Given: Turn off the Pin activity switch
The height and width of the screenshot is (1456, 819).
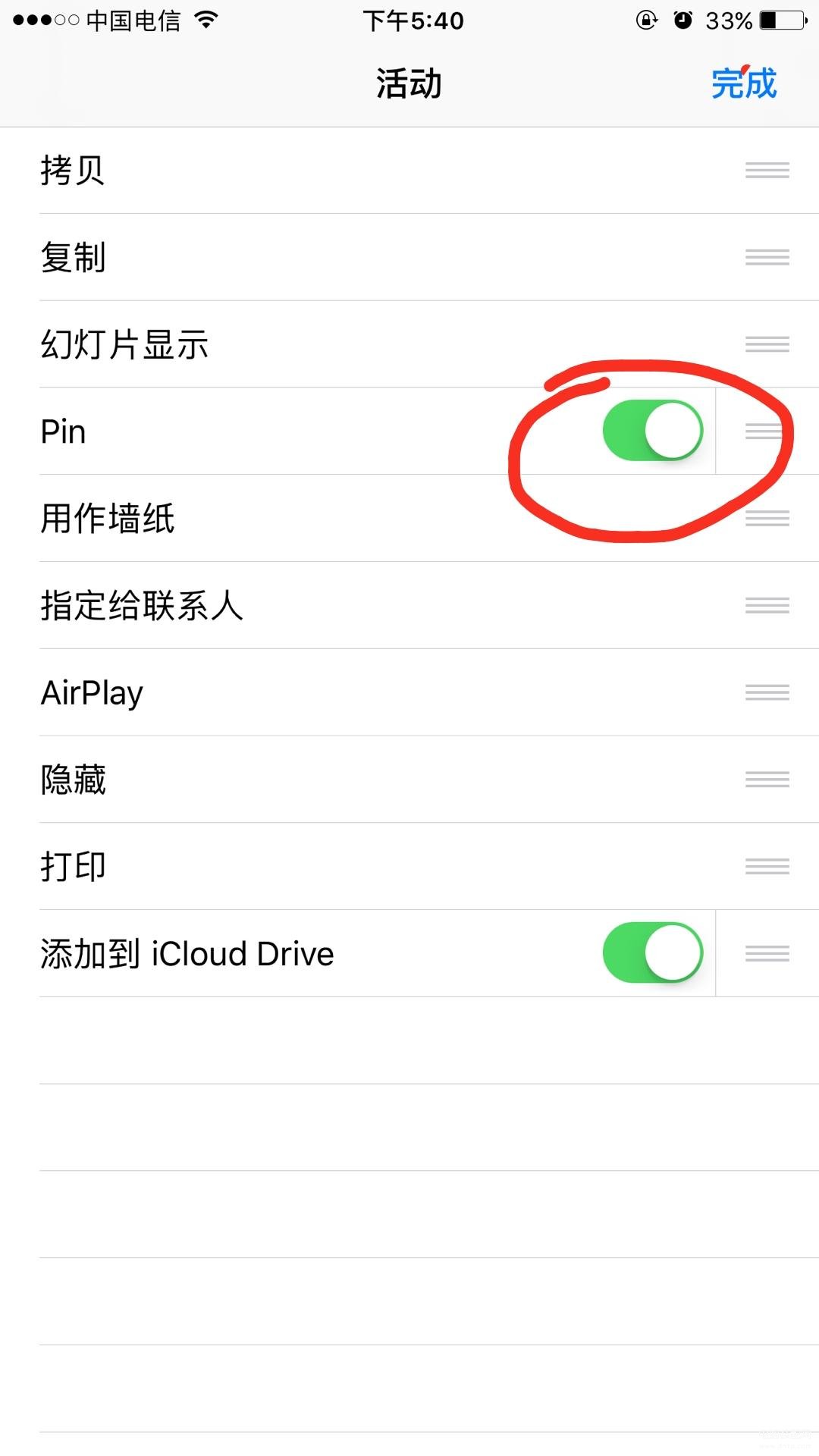Looking at the screenshot, I should [653, 431].
